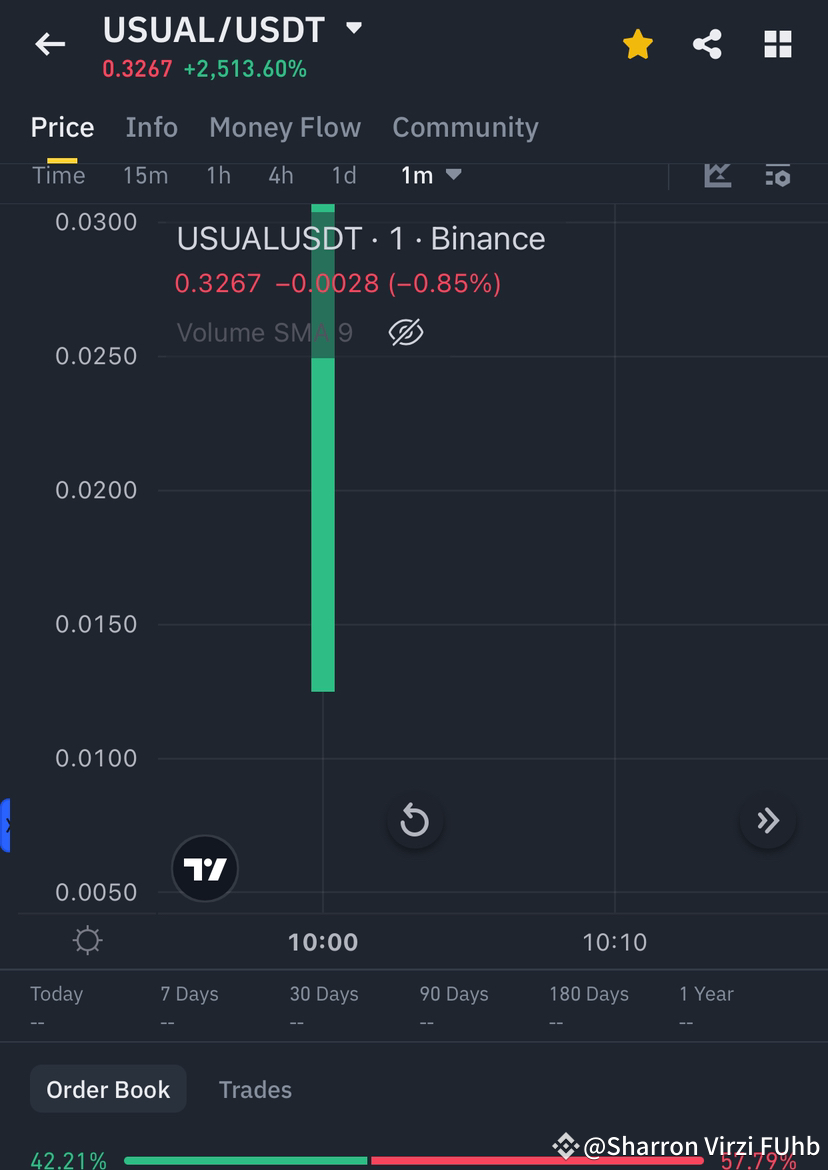Toggle the favorite star for USUAL/USDT
The width and height of the screenshot is (828, 1170).
637,44
